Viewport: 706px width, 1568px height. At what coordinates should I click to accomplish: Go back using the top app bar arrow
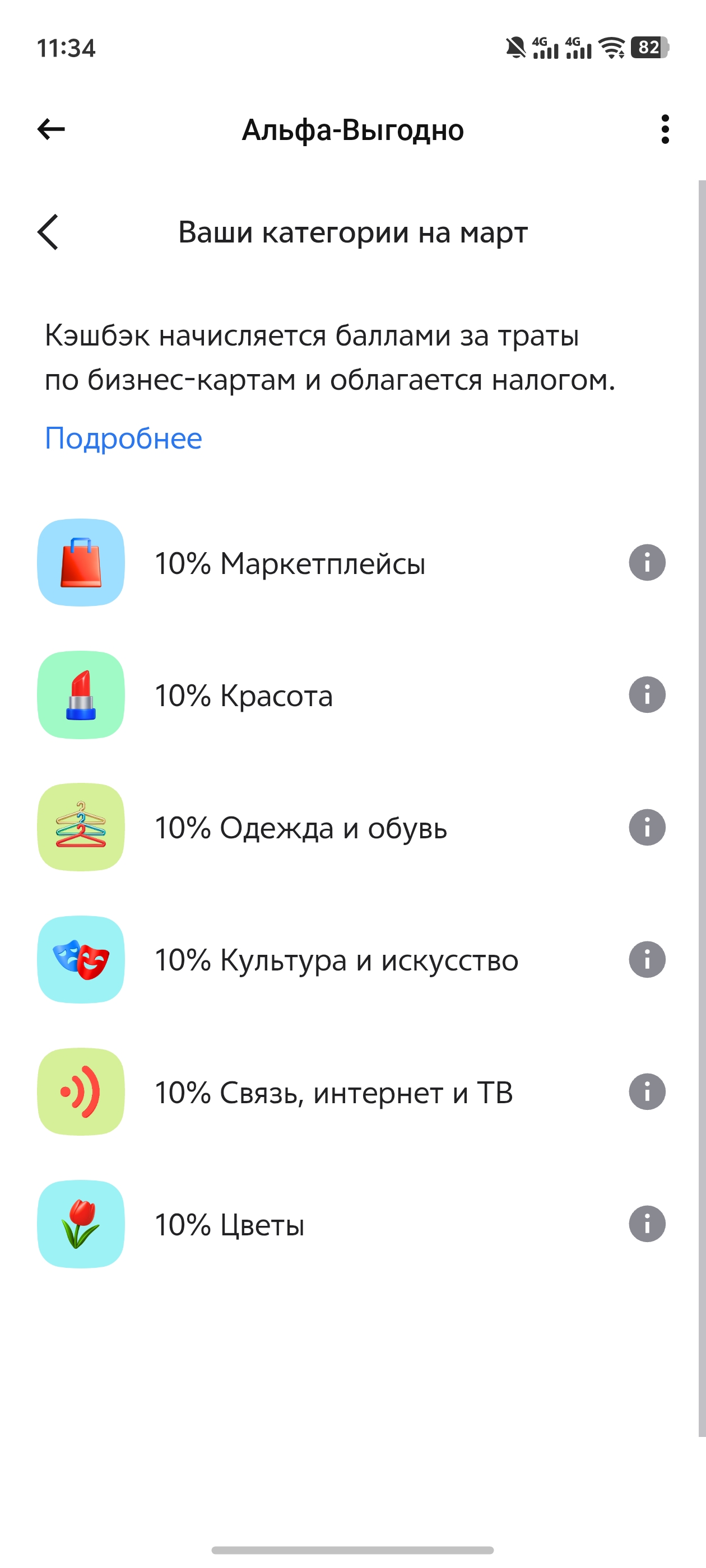[51, 129]
